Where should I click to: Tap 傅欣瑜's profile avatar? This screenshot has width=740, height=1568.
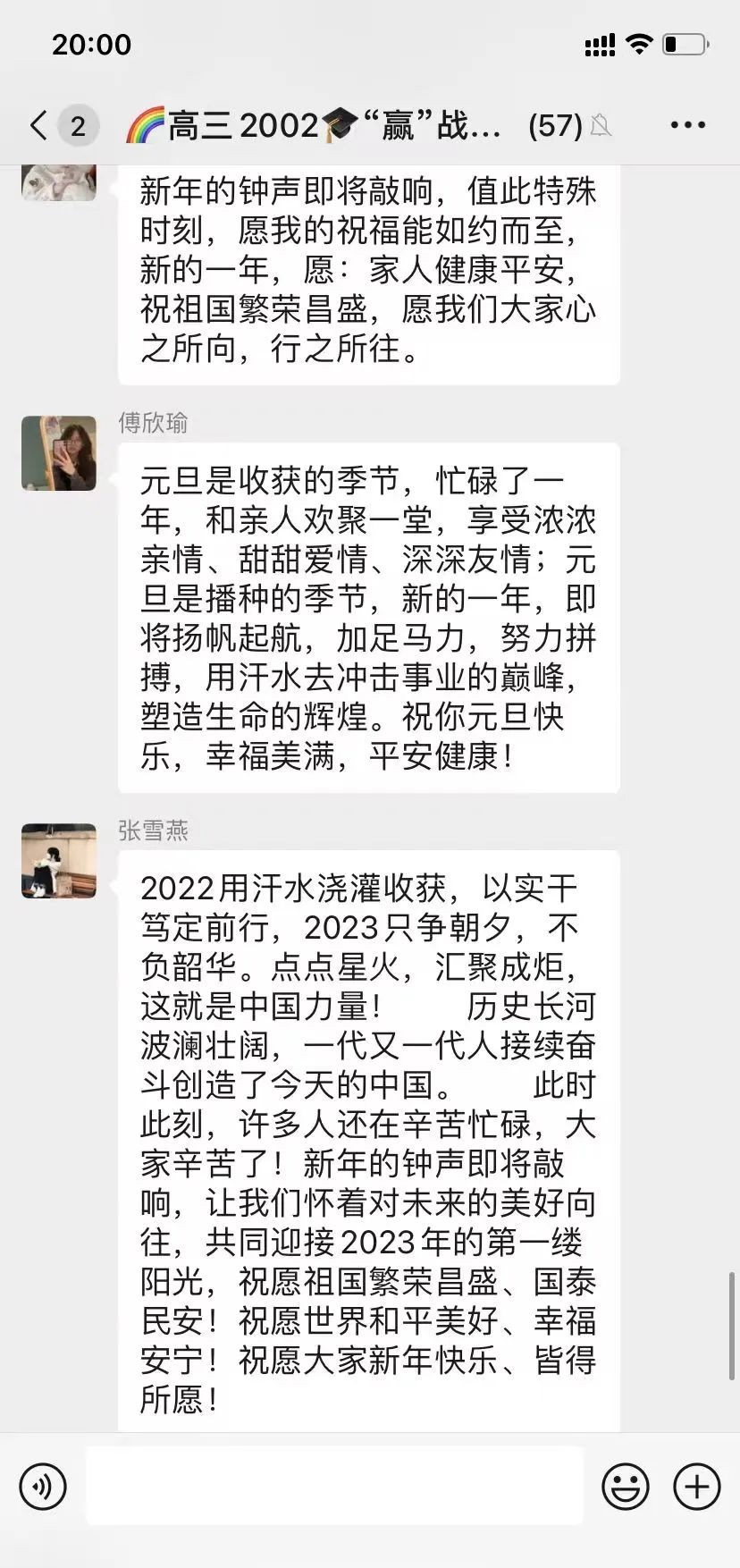click(59, 453)
